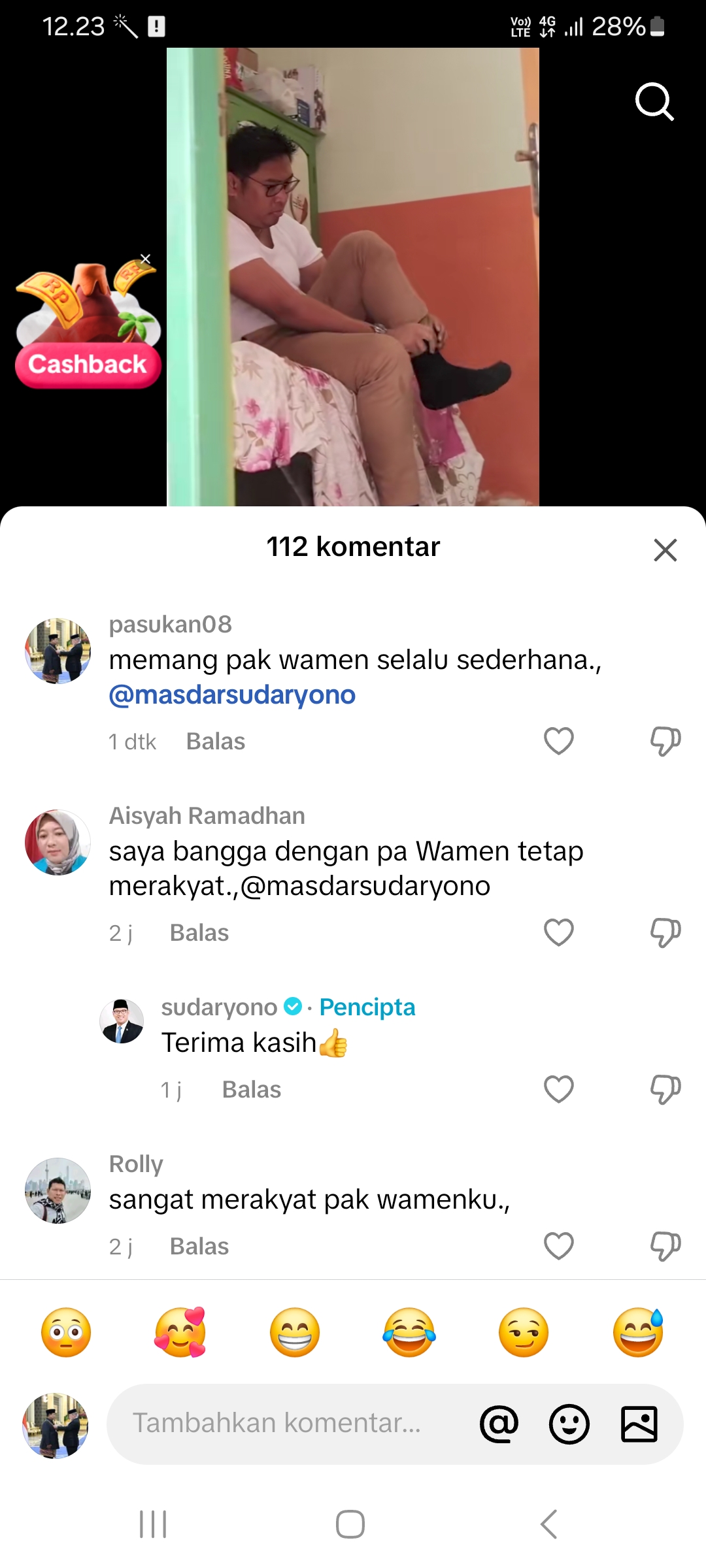The image size is (706, 1568).
Task: Like sudaryono's Terima kasih reply
Action: [559, 1089]
